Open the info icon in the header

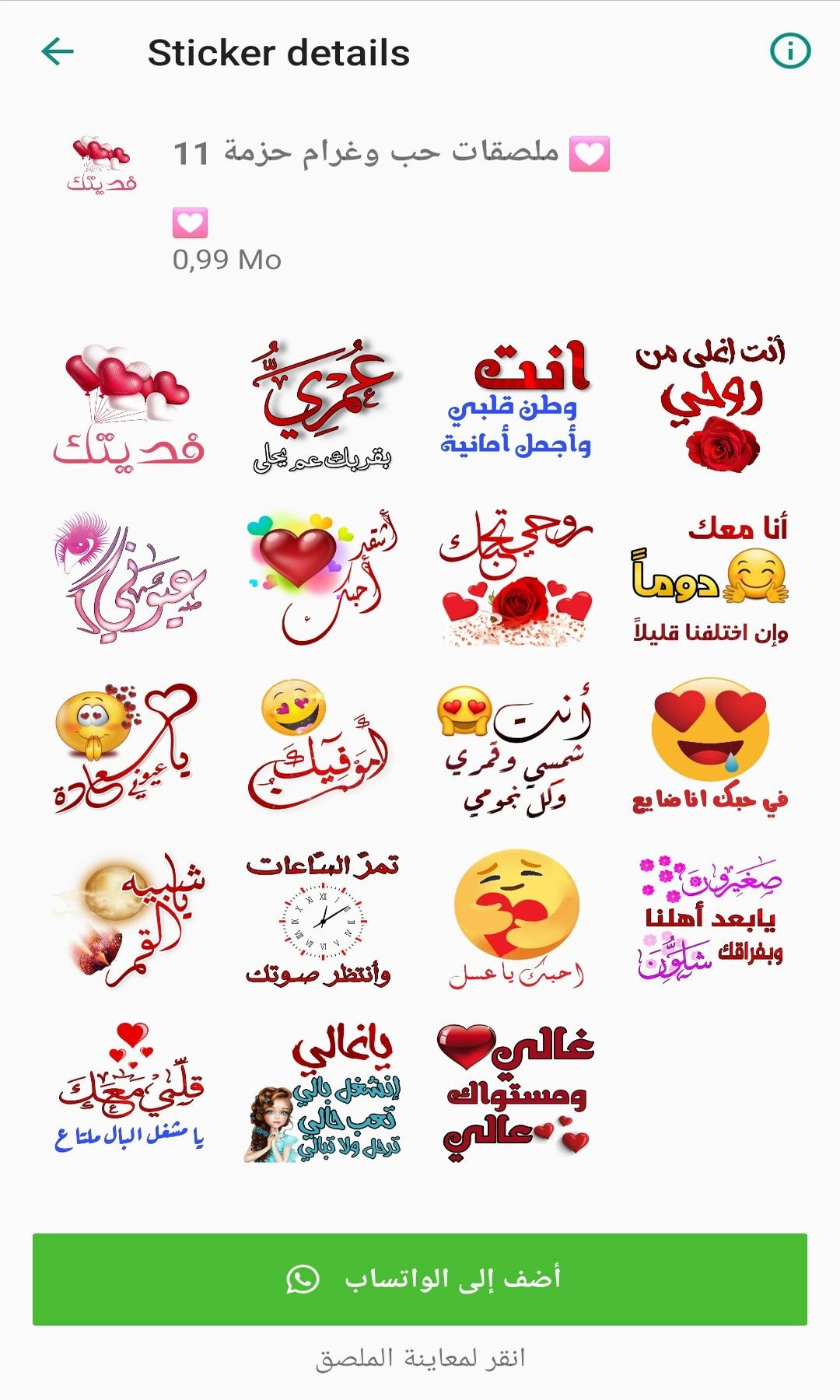point(789,51)
